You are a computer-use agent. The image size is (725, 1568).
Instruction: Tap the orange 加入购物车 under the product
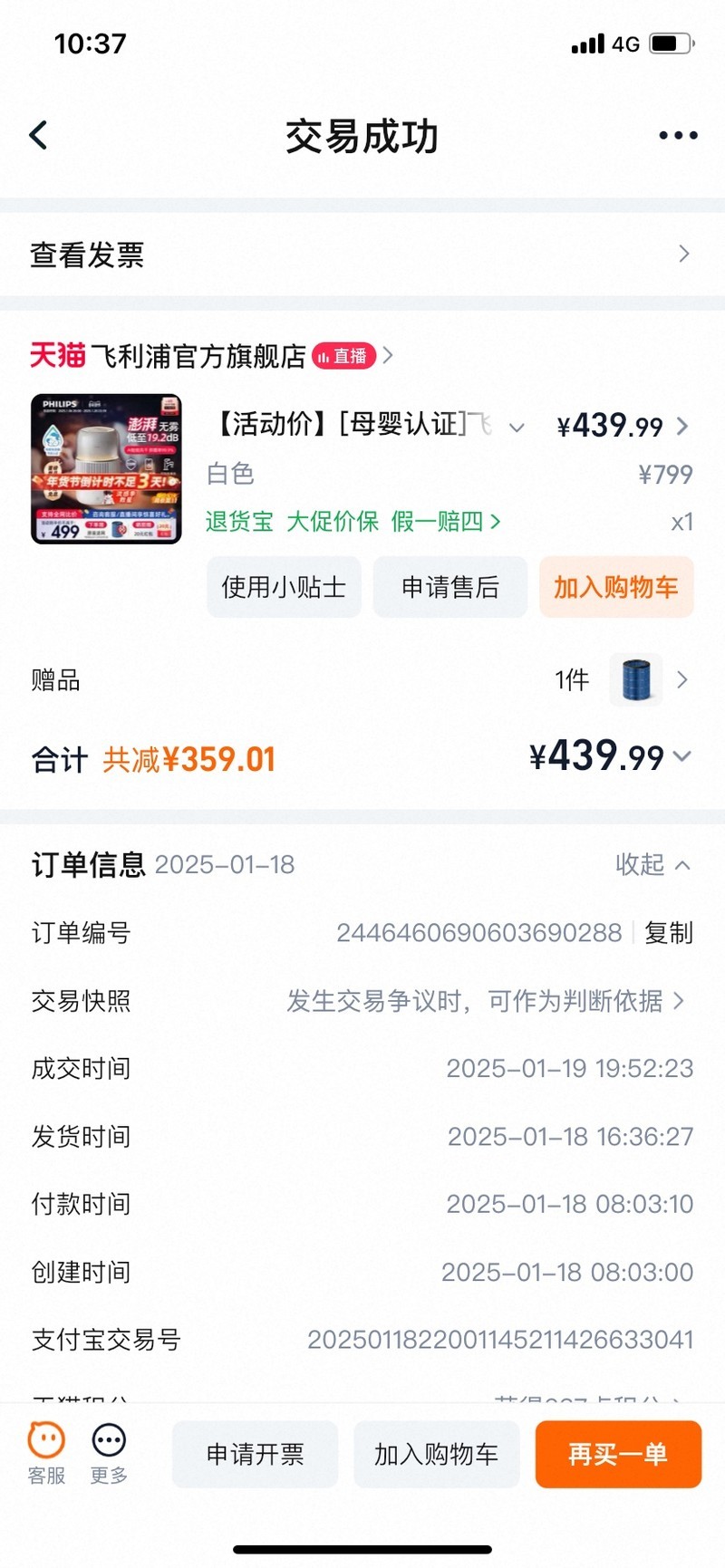pos(616,587)
